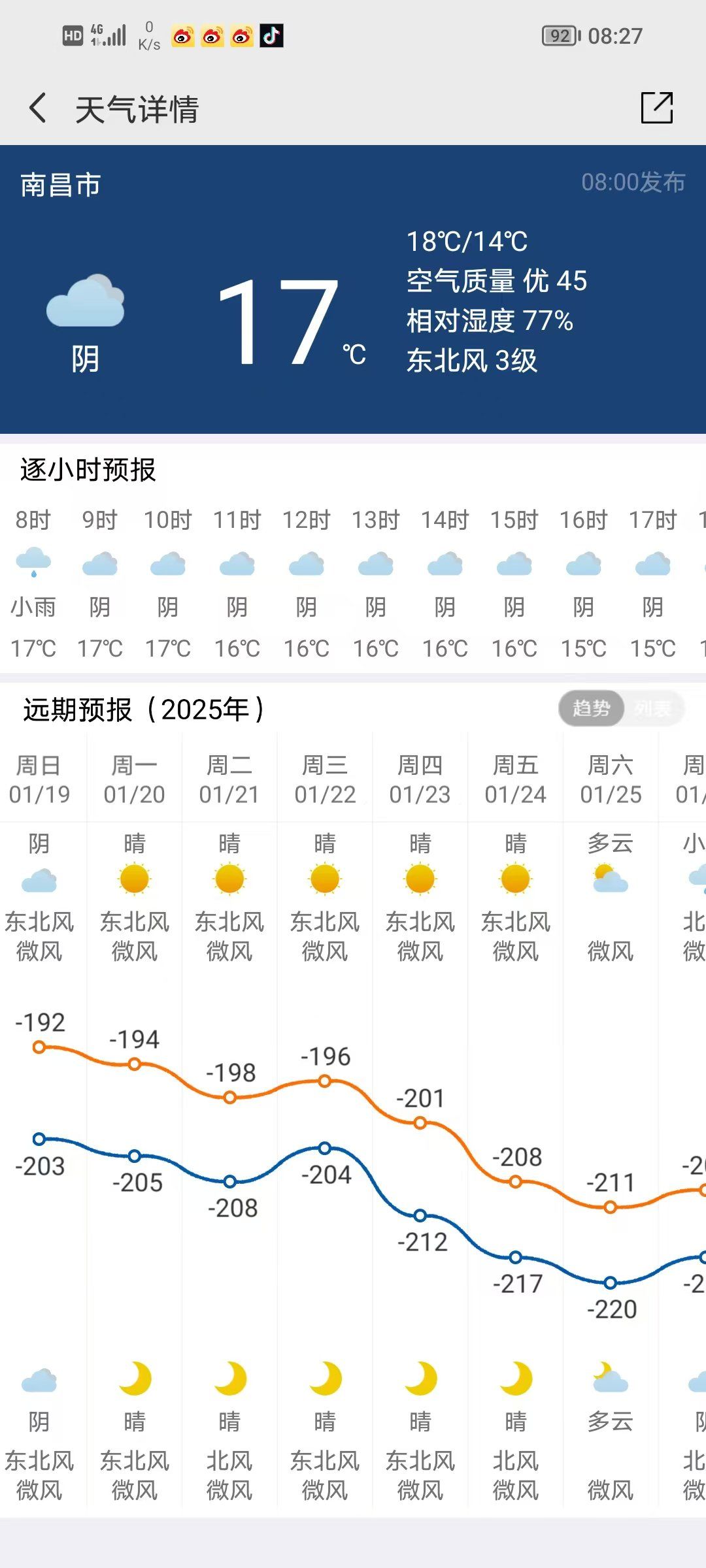Screen dimensions: 706x1568
Task: Enable the 趋势 trend view
Action: (592, 708)
